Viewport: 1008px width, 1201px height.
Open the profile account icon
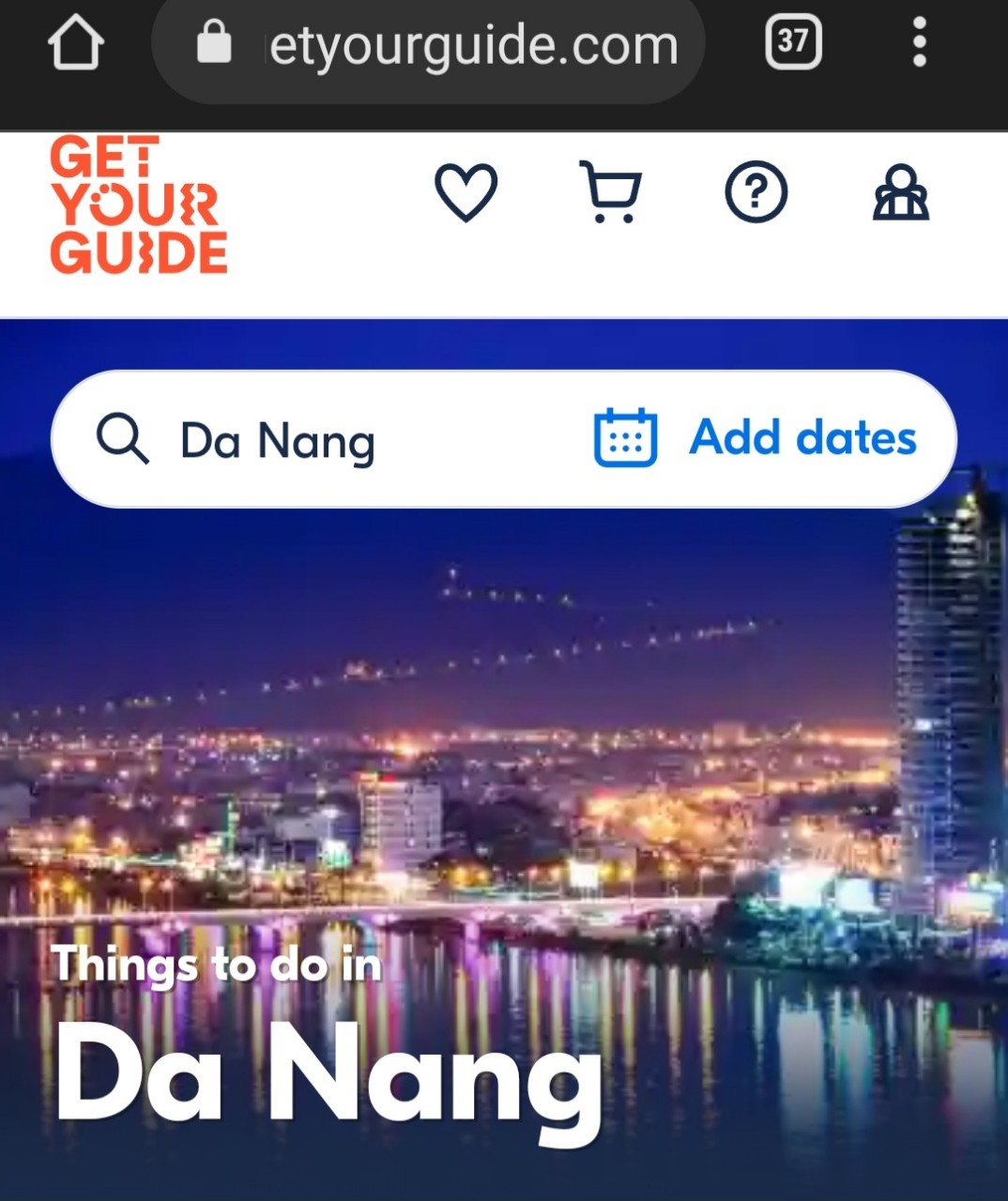900,192
